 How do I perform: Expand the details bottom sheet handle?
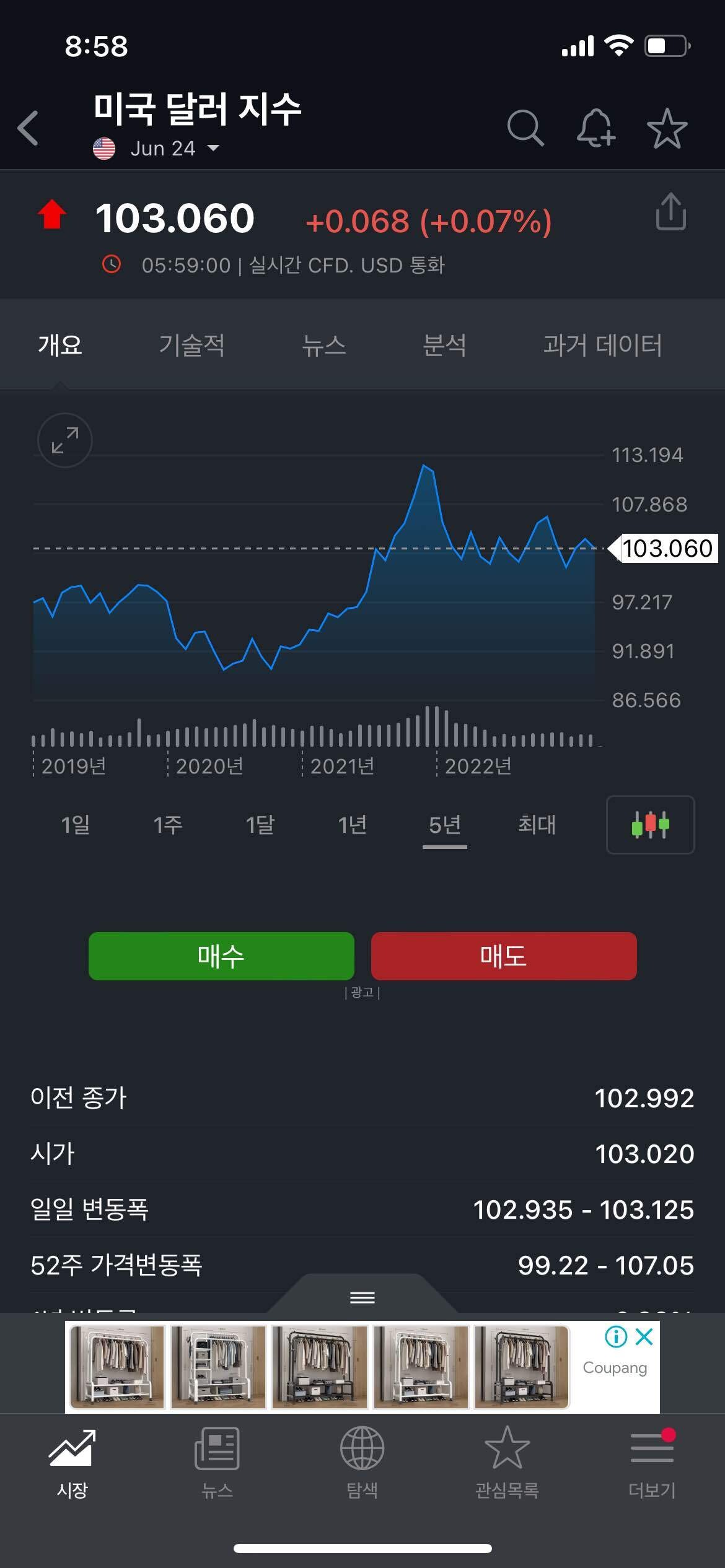[x=362, y=1297]
